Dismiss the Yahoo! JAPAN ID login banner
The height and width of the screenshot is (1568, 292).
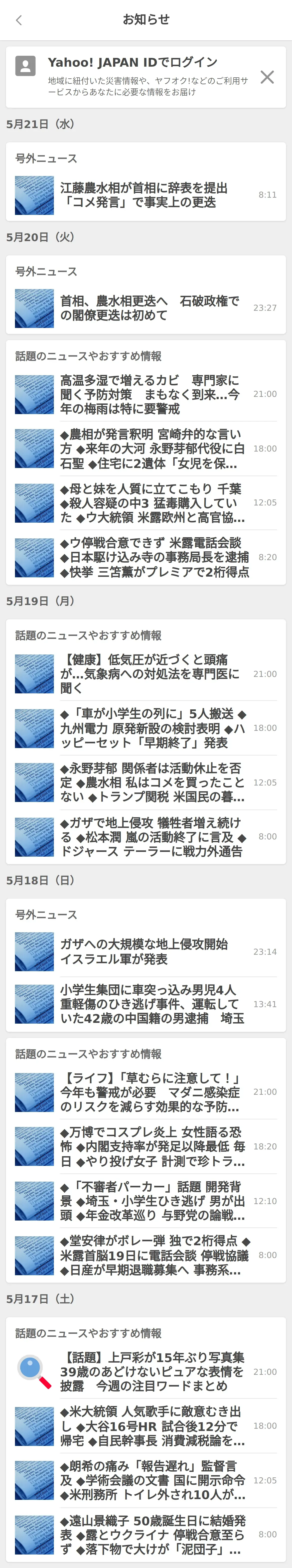[x=267, y=77]
